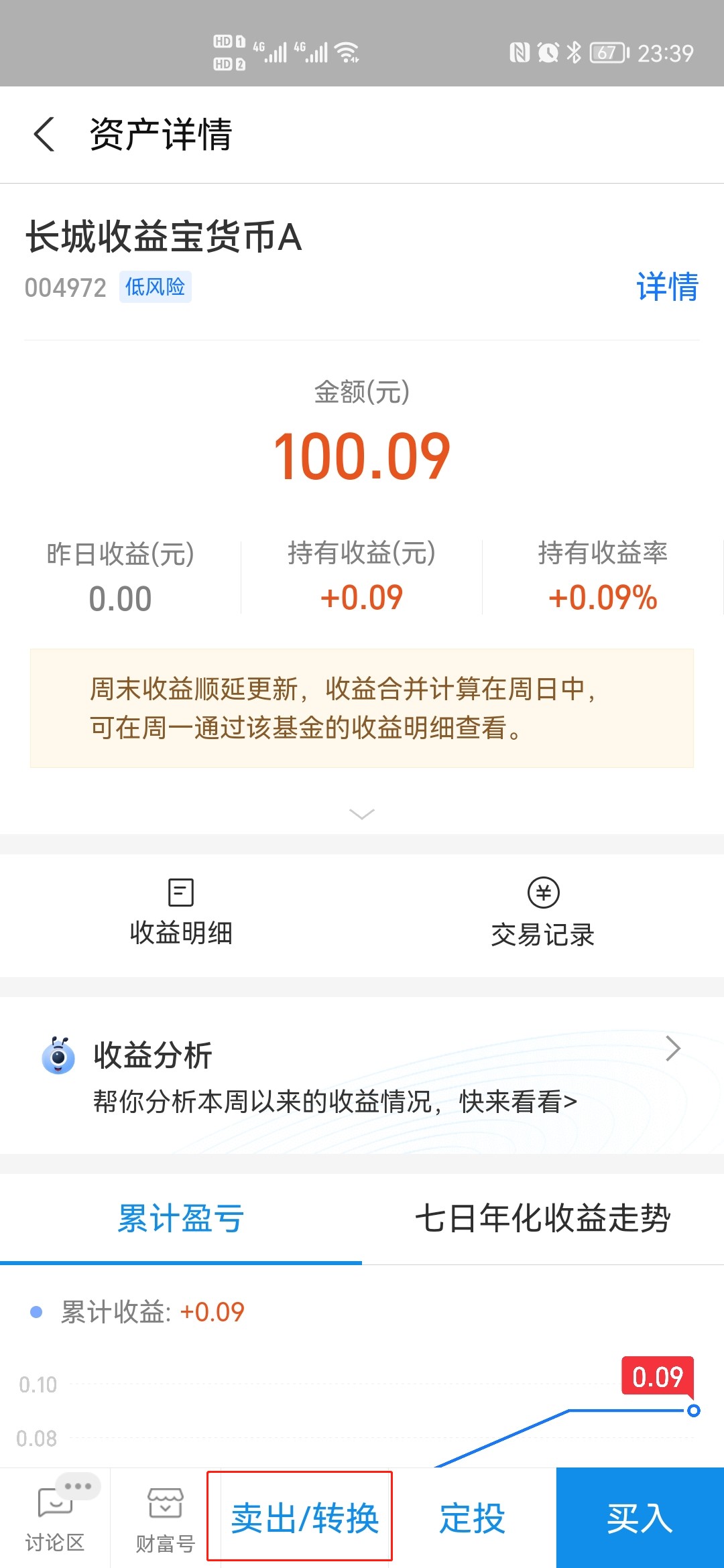
Task: Open 收益明细
Action: [181, 913]
